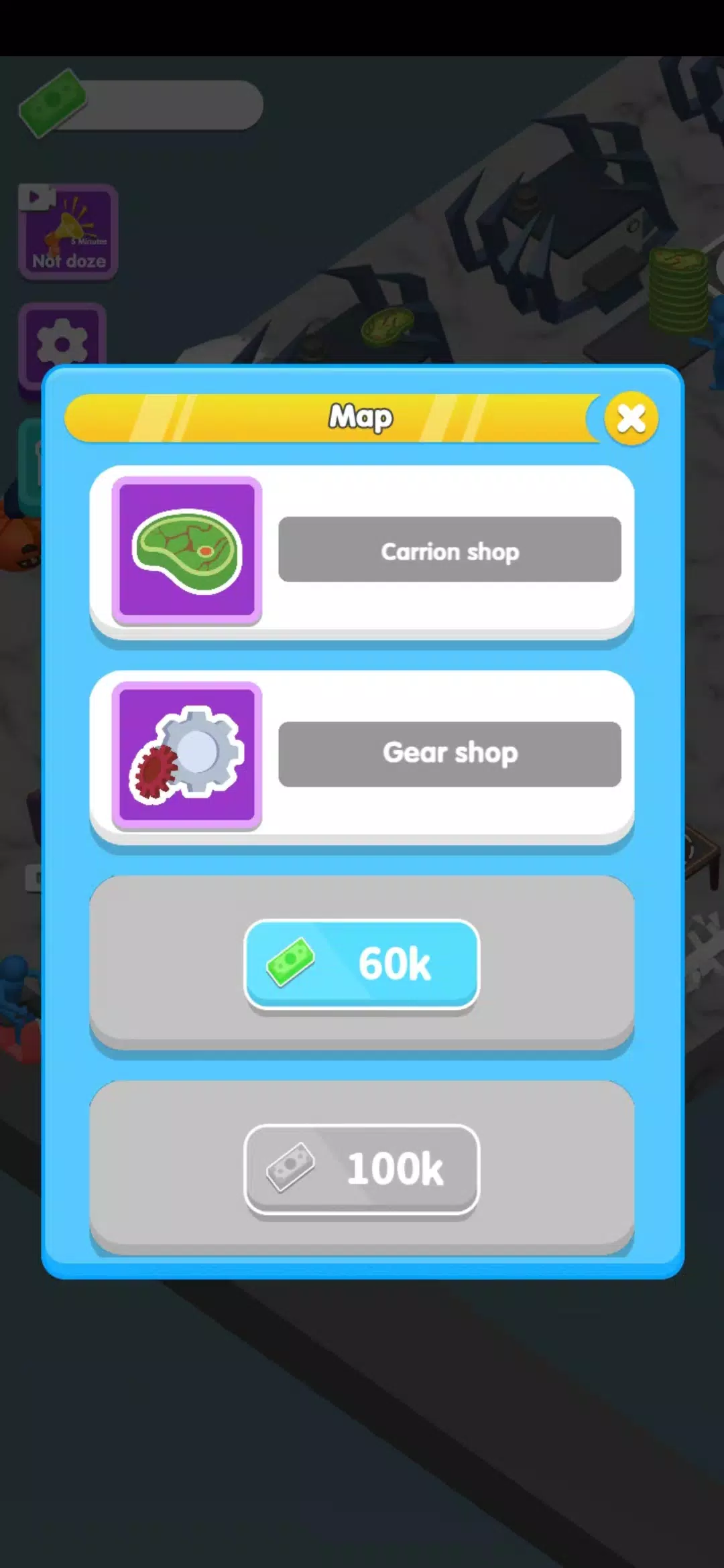Unlock the location for 60k cash
The image size is (724, 1568).
[x=361, y=964]
